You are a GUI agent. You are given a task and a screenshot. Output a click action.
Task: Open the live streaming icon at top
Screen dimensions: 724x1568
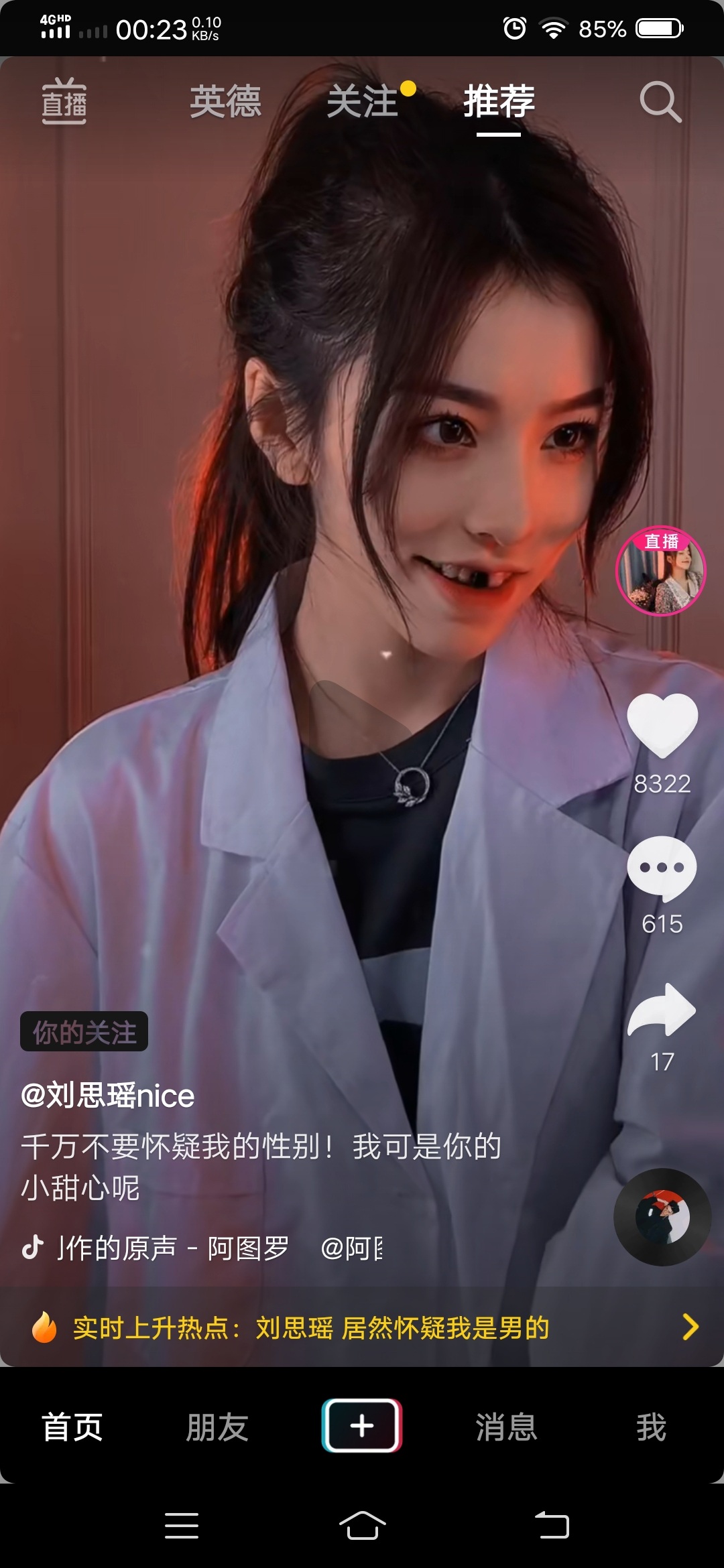pyautogui.click(x=64, y=102)
